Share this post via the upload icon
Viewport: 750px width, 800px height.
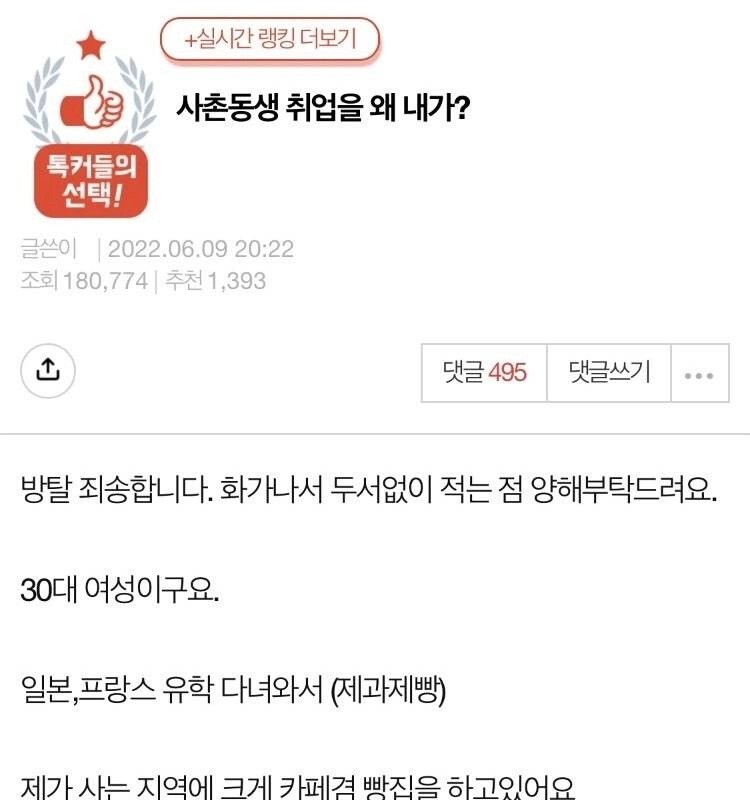tap(48, 371)
